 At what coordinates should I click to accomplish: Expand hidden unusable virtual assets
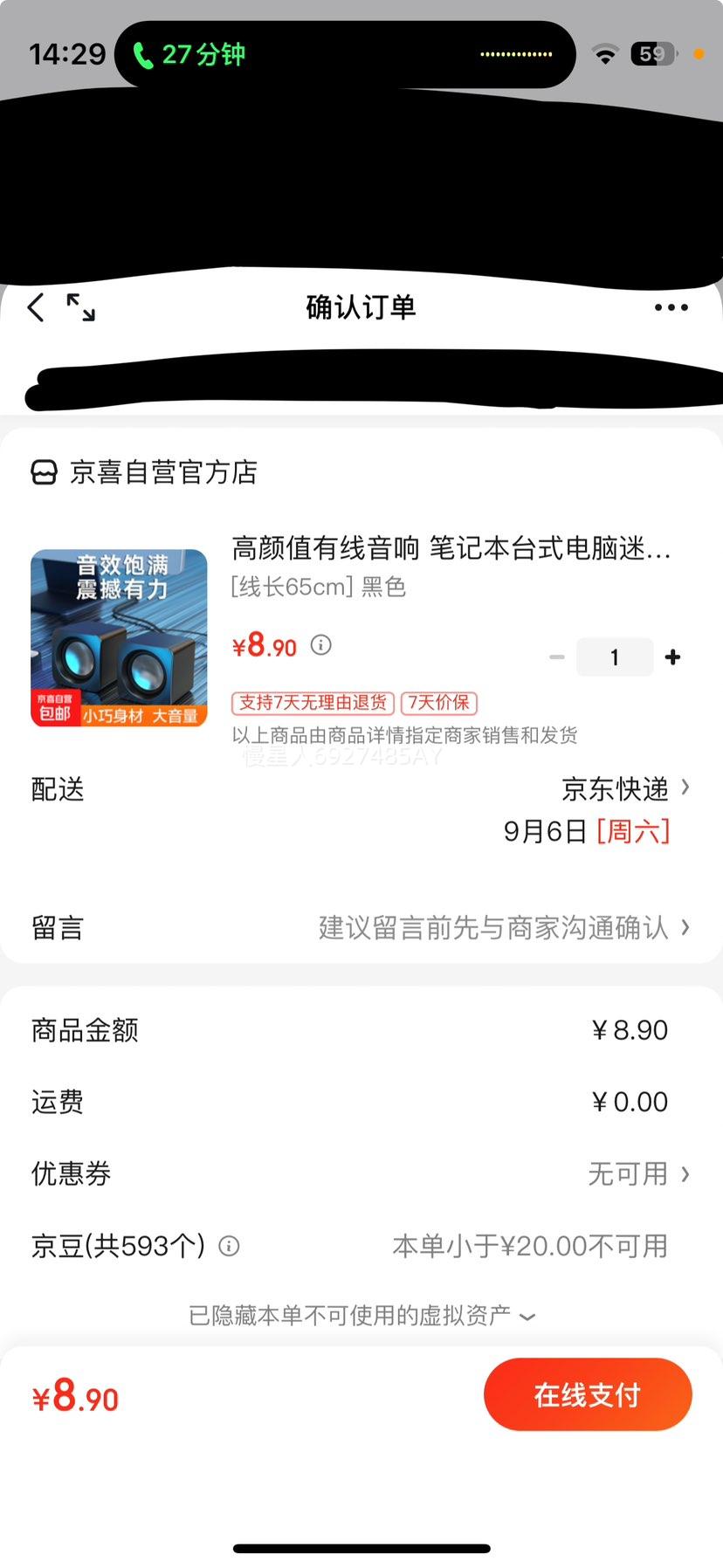(x=361, y=1316)
